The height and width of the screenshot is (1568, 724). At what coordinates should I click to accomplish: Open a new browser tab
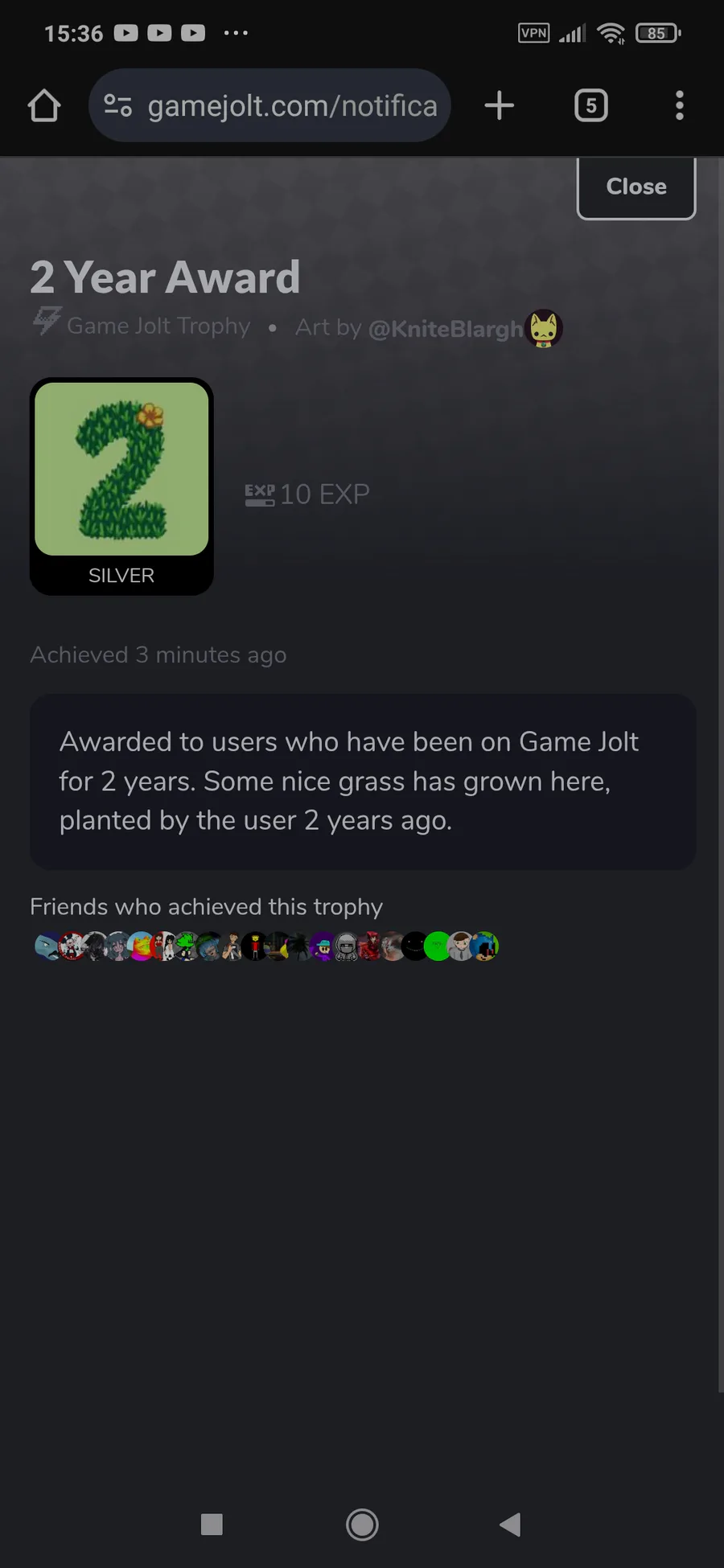499,105
